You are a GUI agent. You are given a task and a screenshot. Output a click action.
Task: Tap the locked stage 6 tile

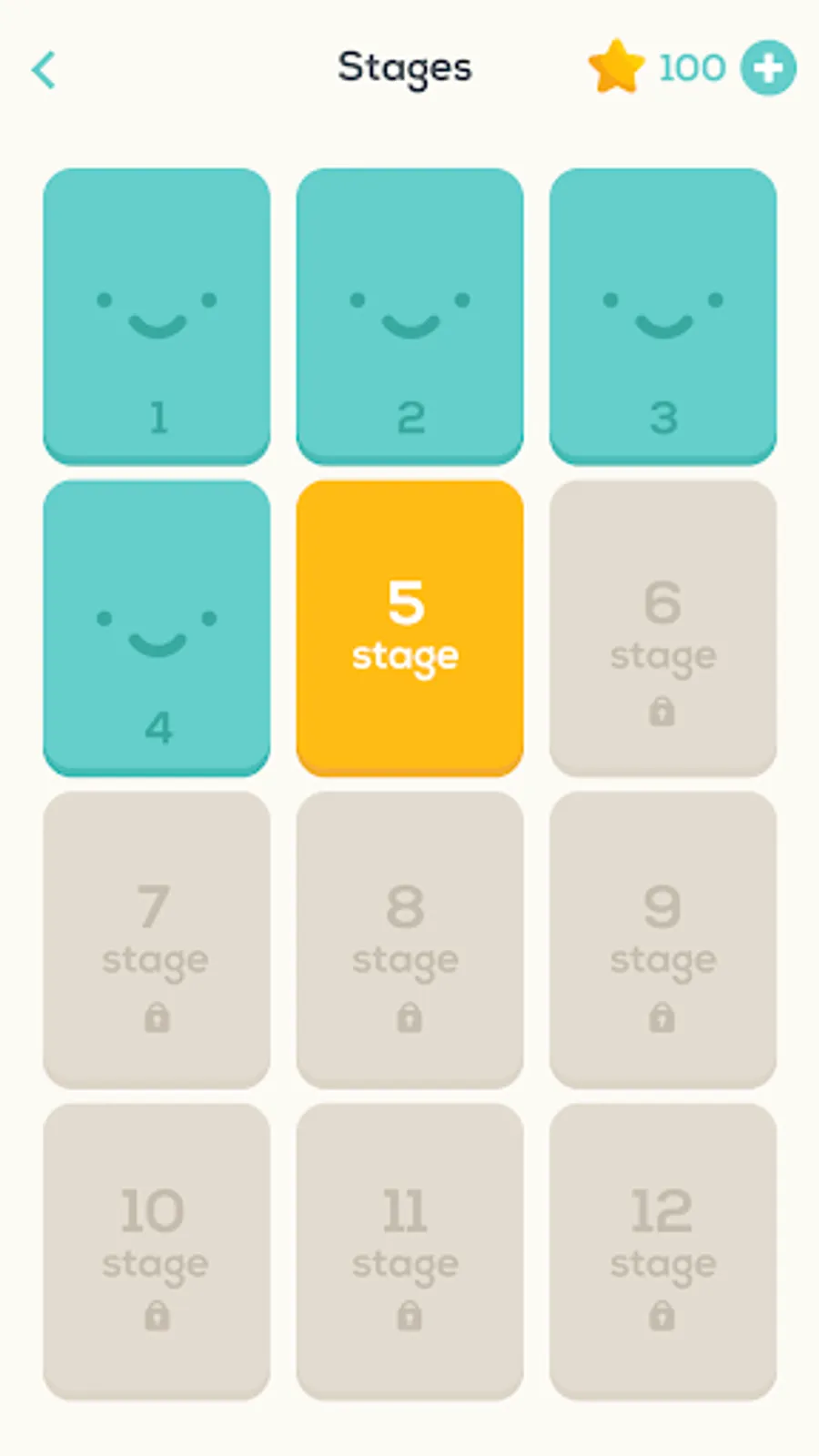[x=662, y=628]
